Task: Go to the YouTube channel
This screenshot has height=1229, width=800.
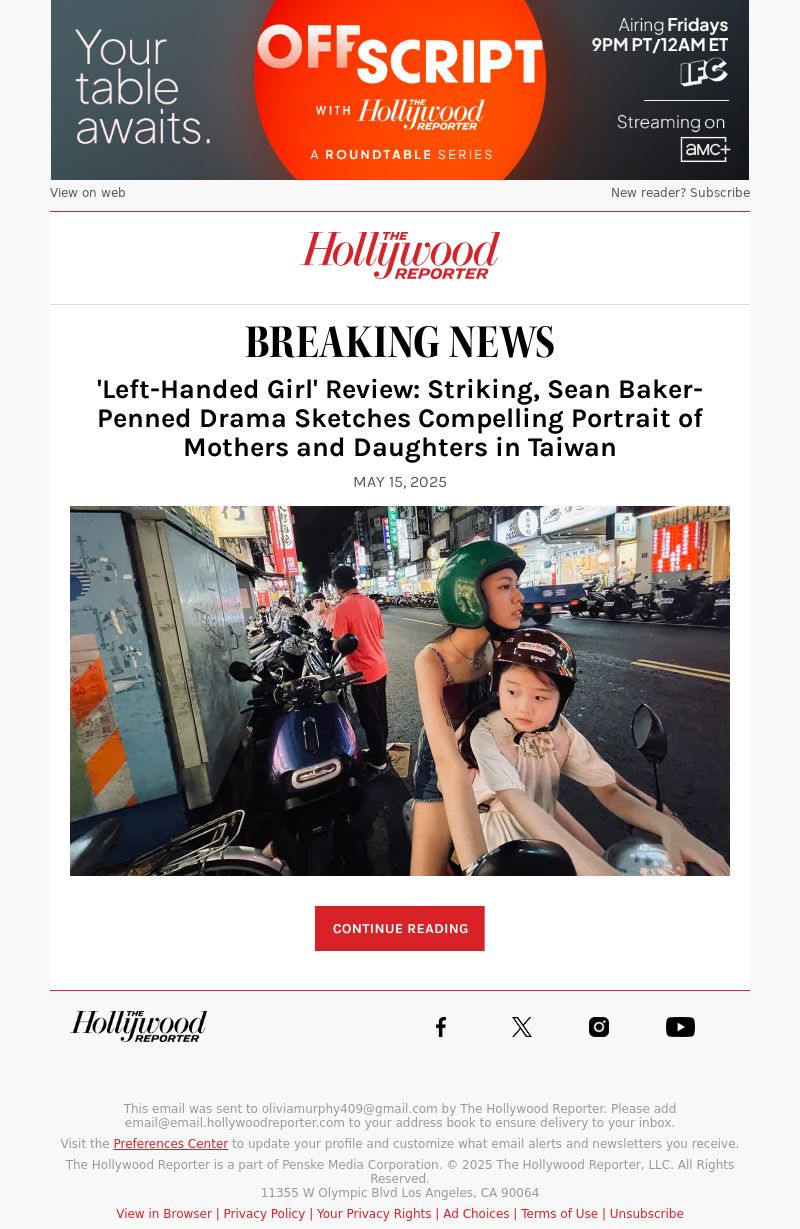Action: tap(680, 1027)
